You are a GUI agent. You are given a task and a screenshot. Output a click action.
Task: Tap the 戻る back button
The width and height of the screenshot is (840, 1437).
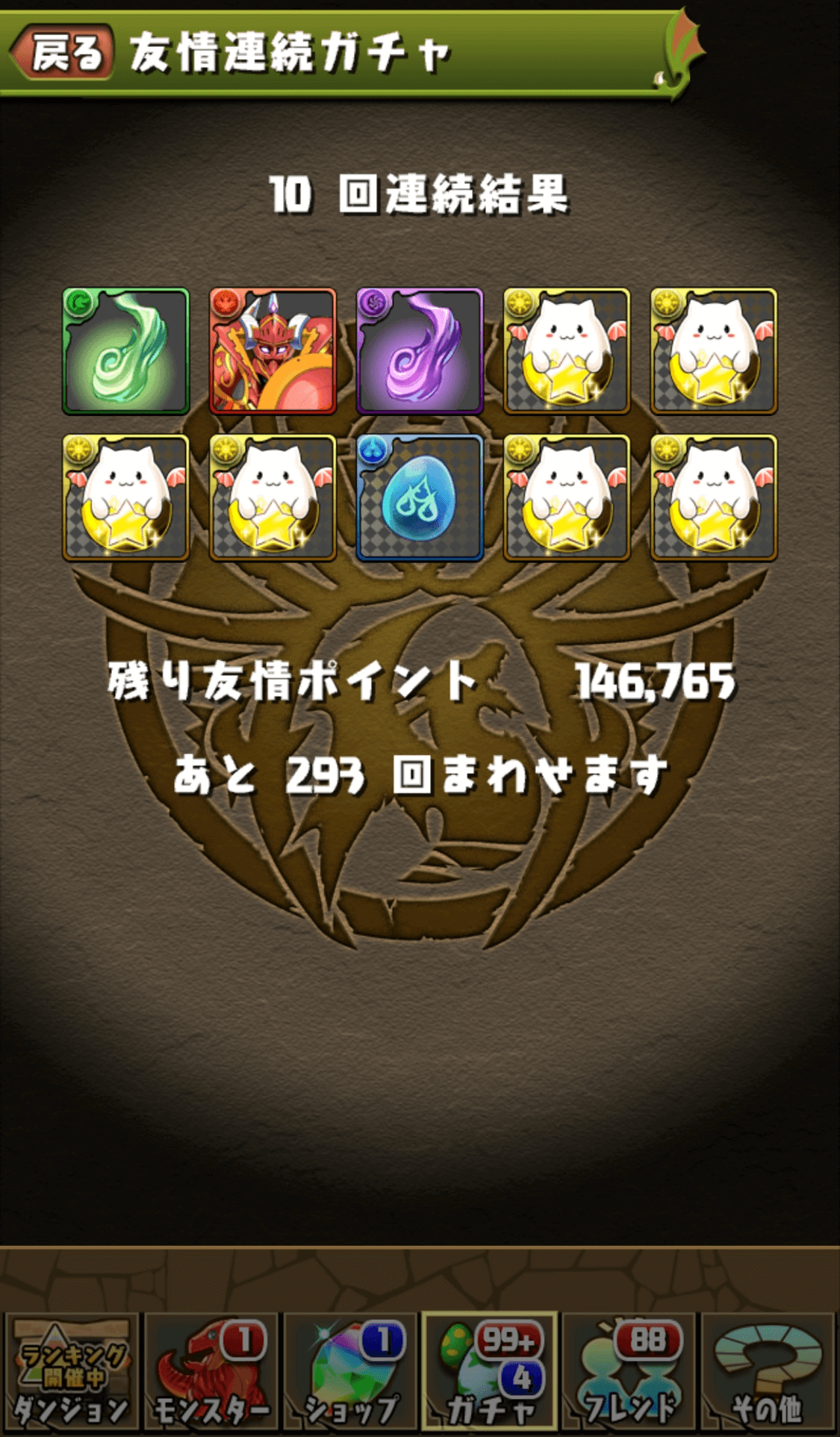(63, 52)
